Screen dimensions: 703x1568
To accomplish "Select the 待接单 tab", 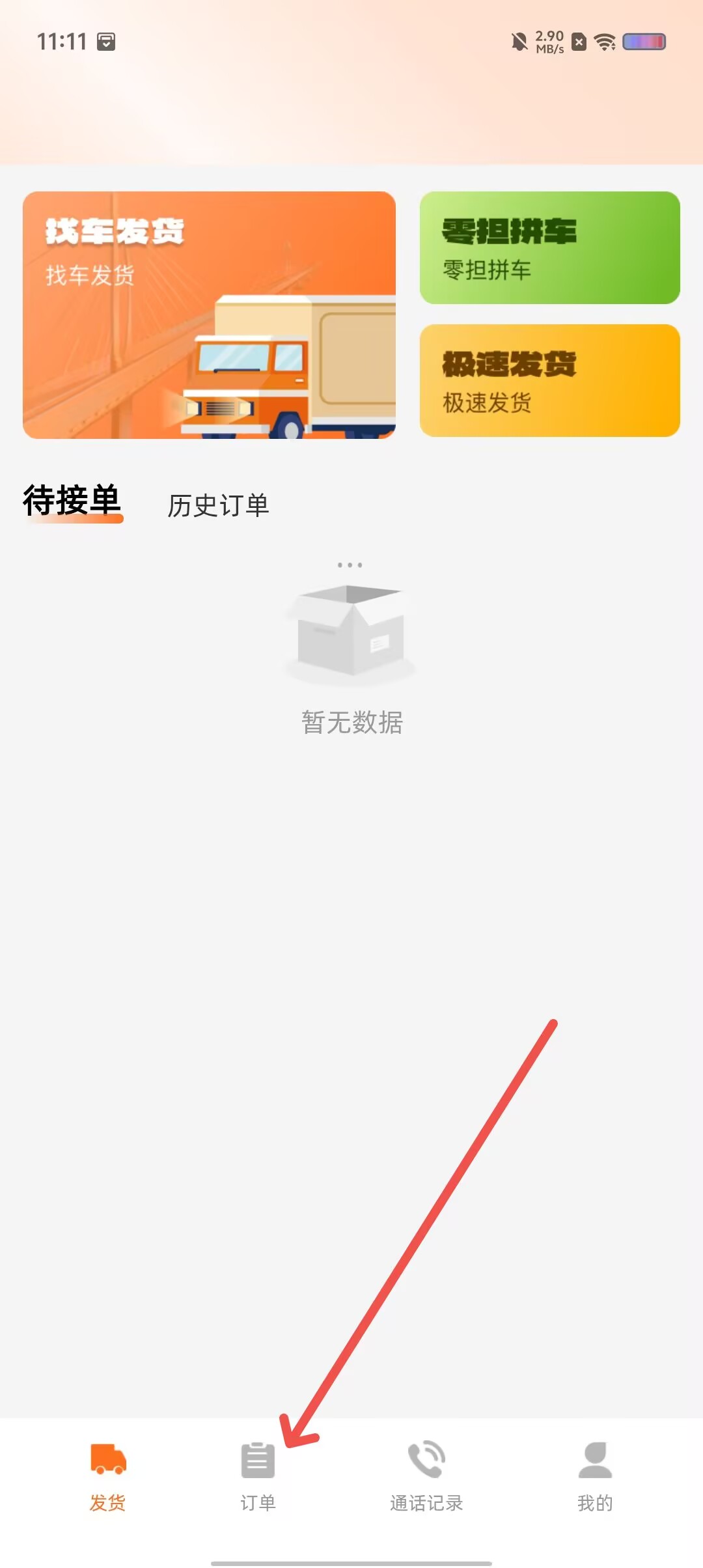I will coord(72,502).
